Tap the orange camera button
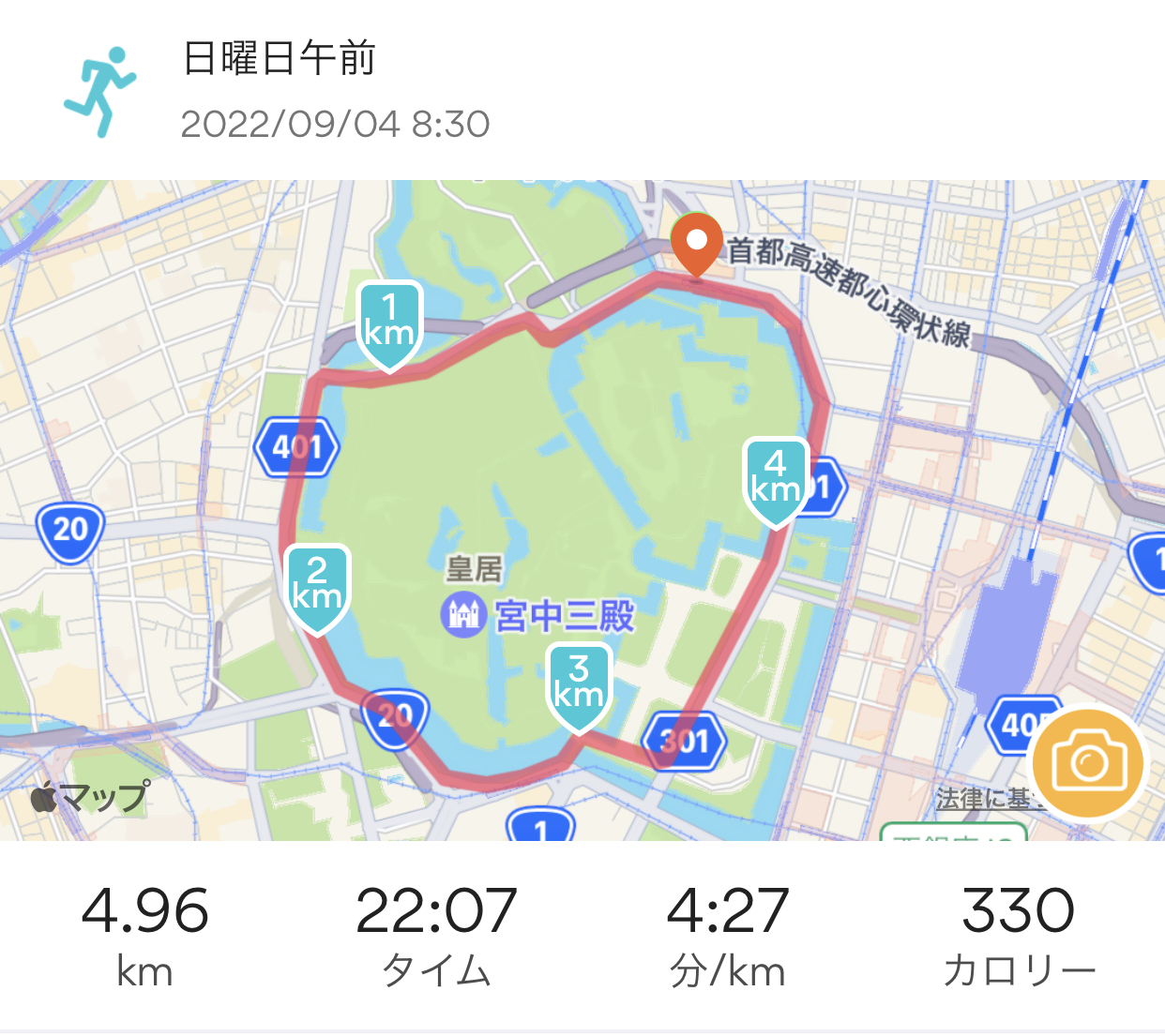 point(1088,762)
